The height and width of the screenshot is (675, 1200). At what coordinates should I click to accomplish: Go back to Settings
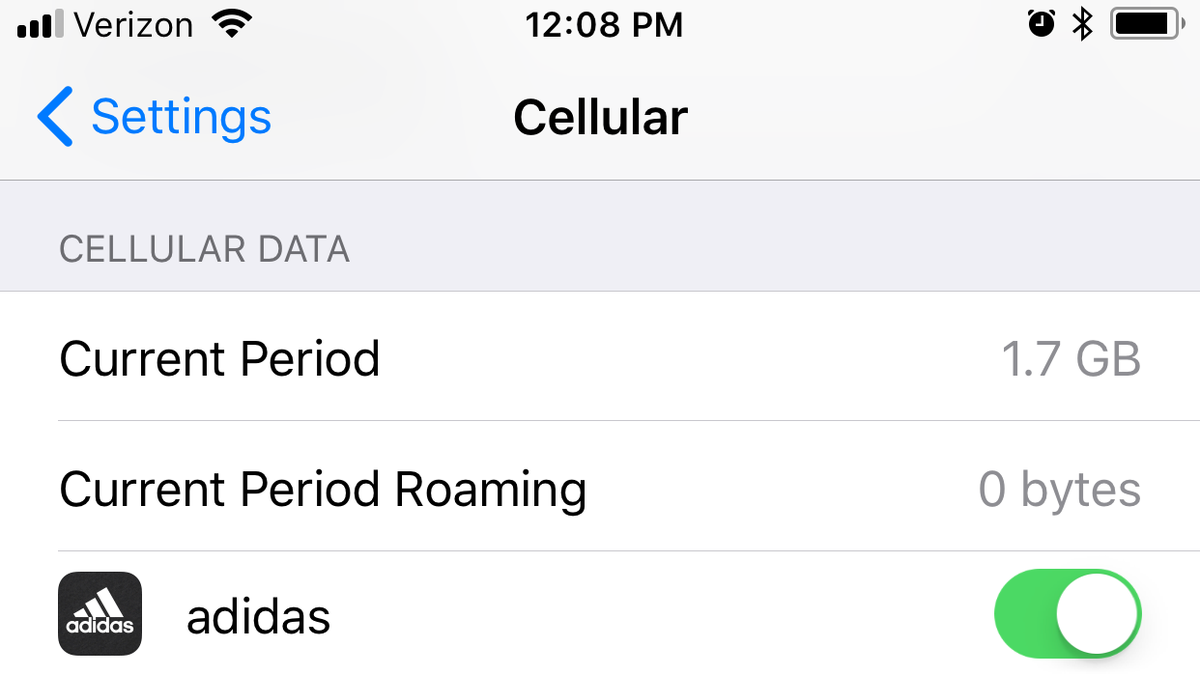click(x=155, y=117)
